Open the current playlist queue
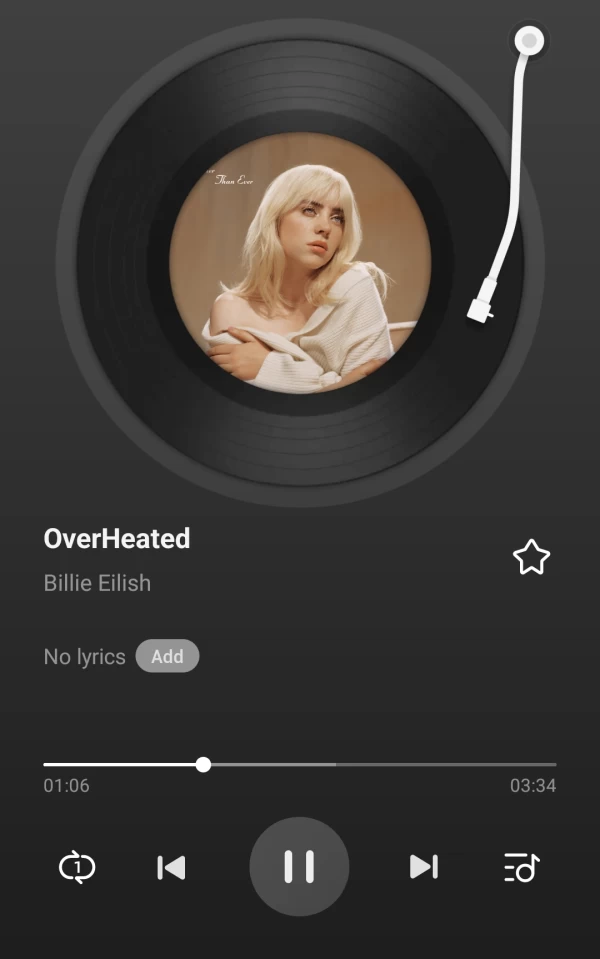Viewport: 600px width, 959px height. coord(521,867)
